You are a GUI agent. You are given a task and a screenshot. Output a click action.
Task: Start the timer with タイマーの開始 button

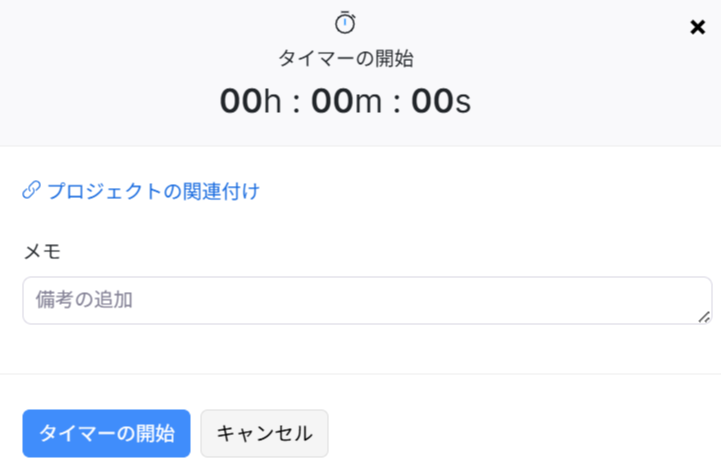point(106,433)
